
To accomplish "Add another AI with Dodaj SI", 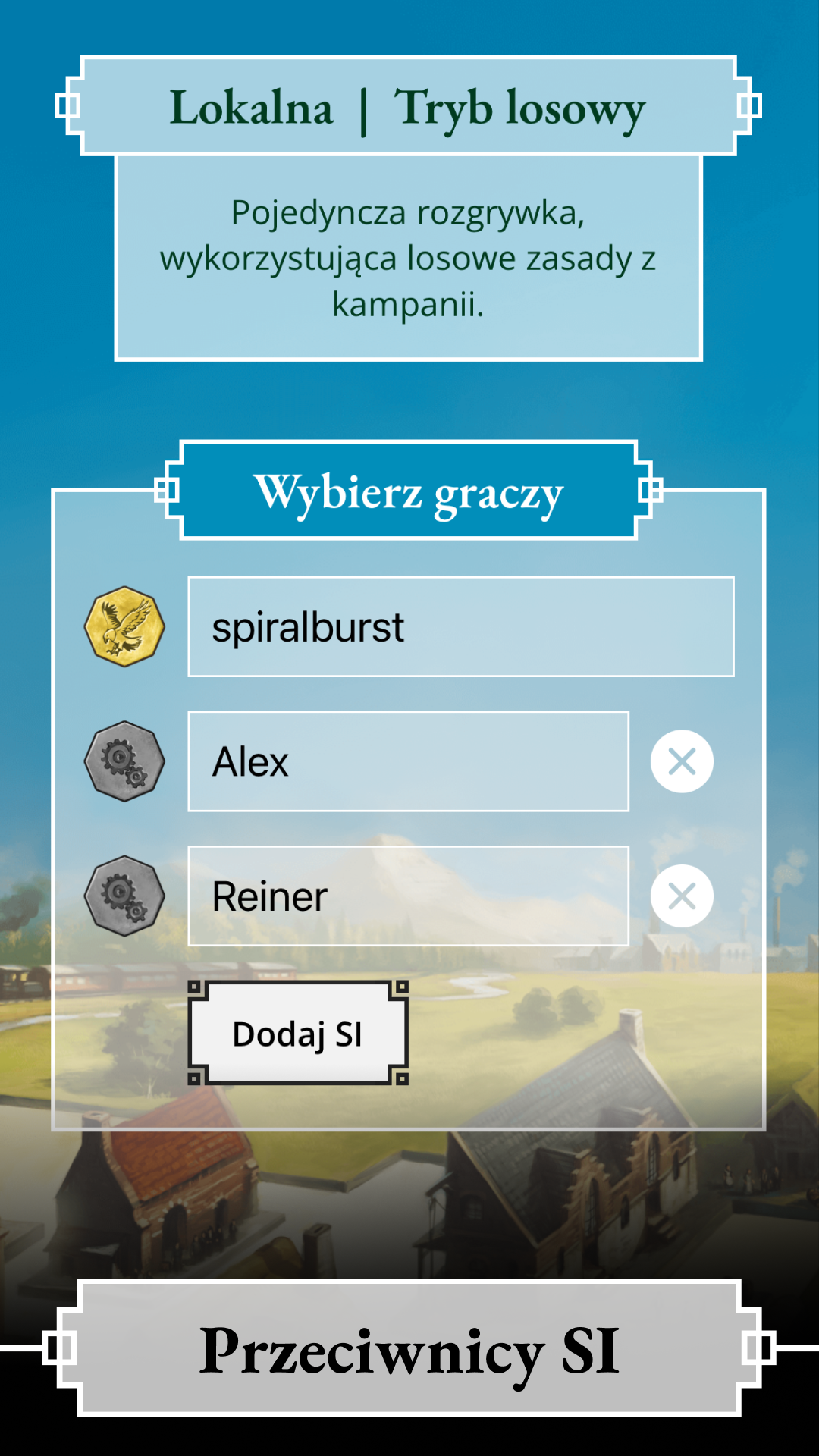I will (298, 1034).
